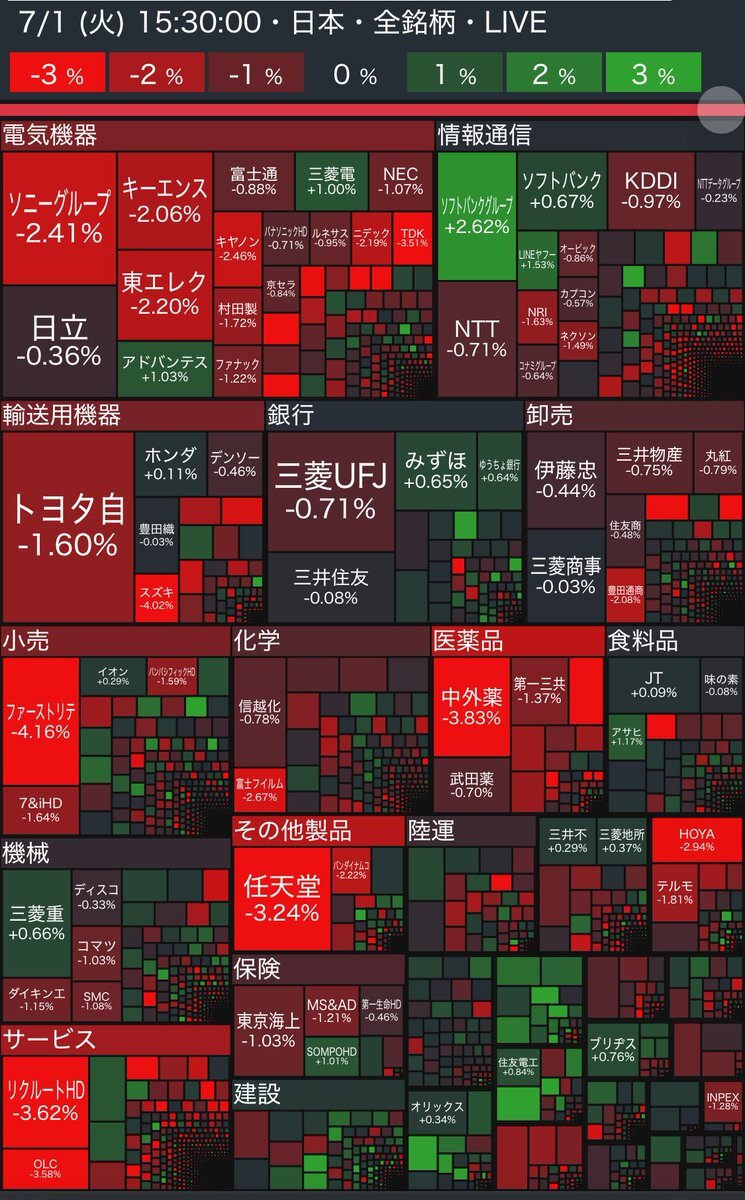Open the ソニーグループ stock tile

point(59,218)
